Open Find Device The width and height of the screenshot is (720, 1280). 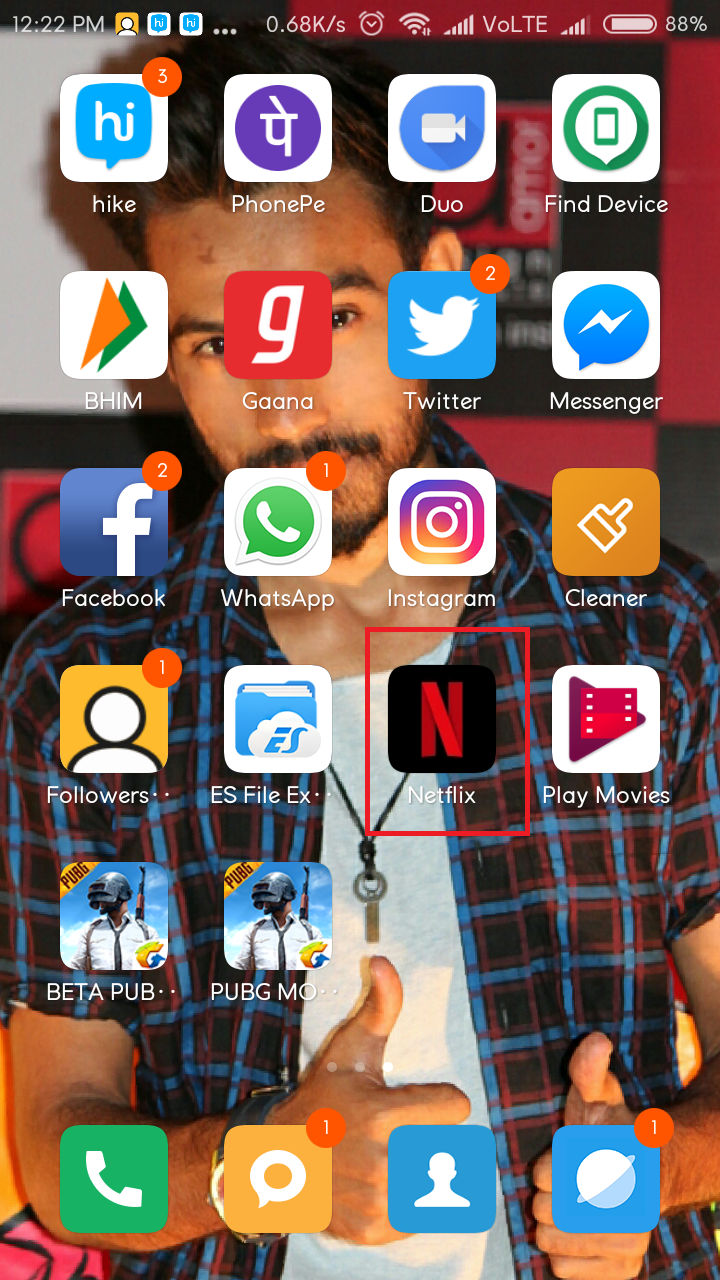[x=606, y=128]
